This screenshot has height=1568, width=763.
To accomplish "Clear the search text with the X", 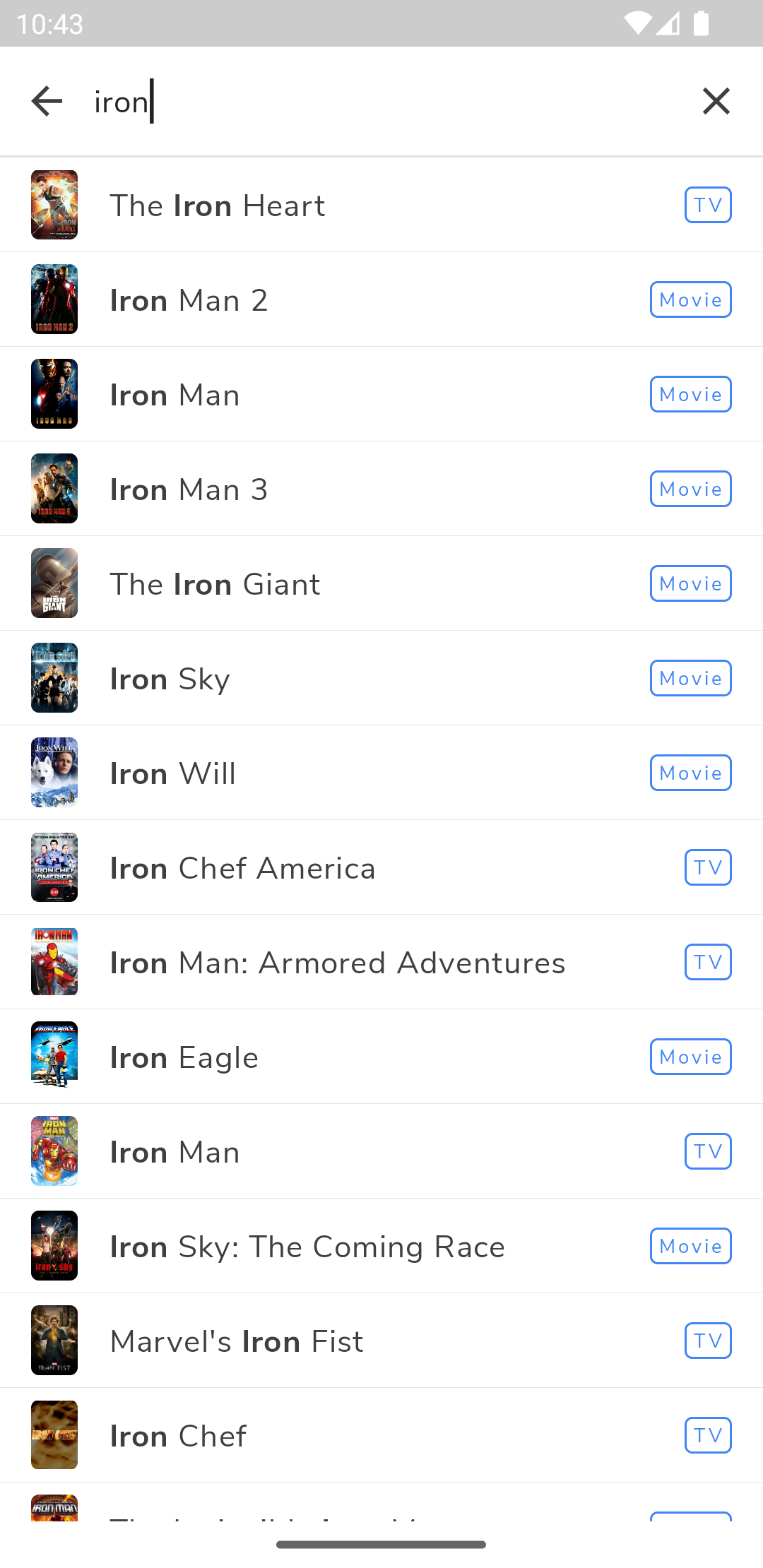I will point(716,101).
